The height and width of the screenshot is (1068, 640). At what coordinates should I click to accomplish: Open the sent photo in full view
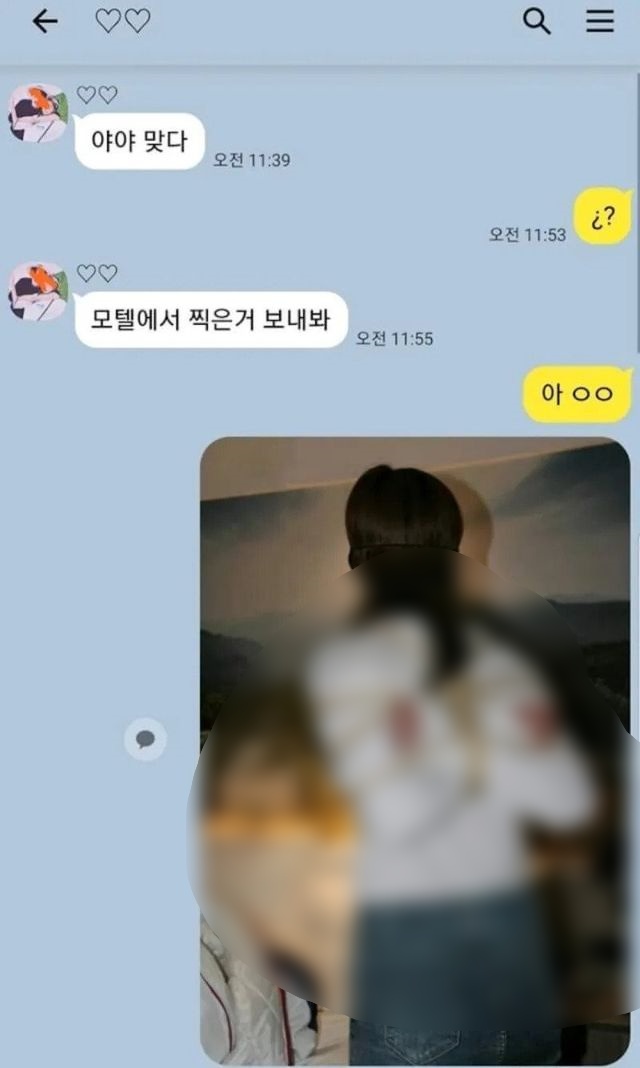pos(415,750)
